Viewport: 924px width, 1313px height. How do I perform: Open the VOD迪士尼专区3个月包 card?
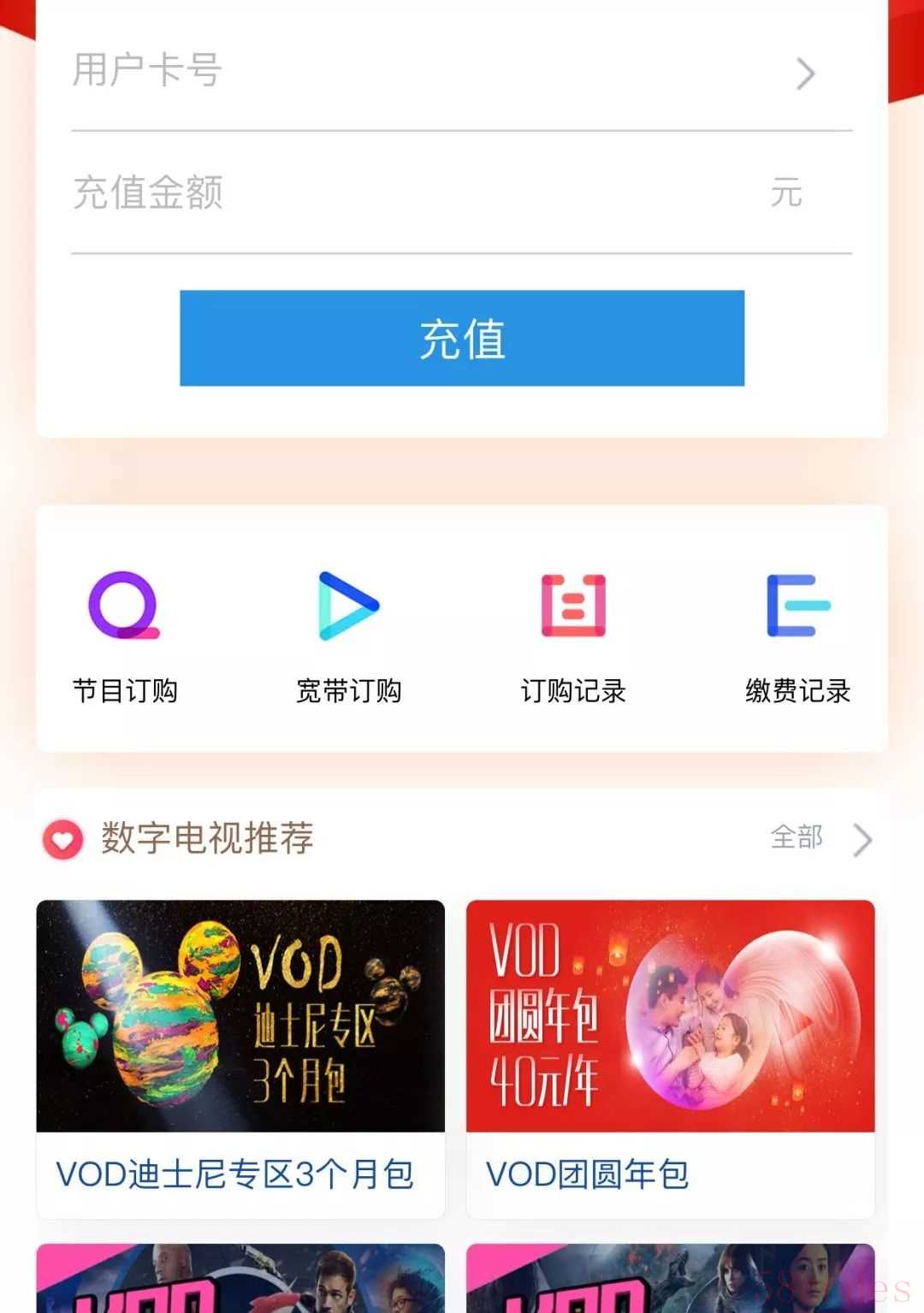[x=240, y=1057]
